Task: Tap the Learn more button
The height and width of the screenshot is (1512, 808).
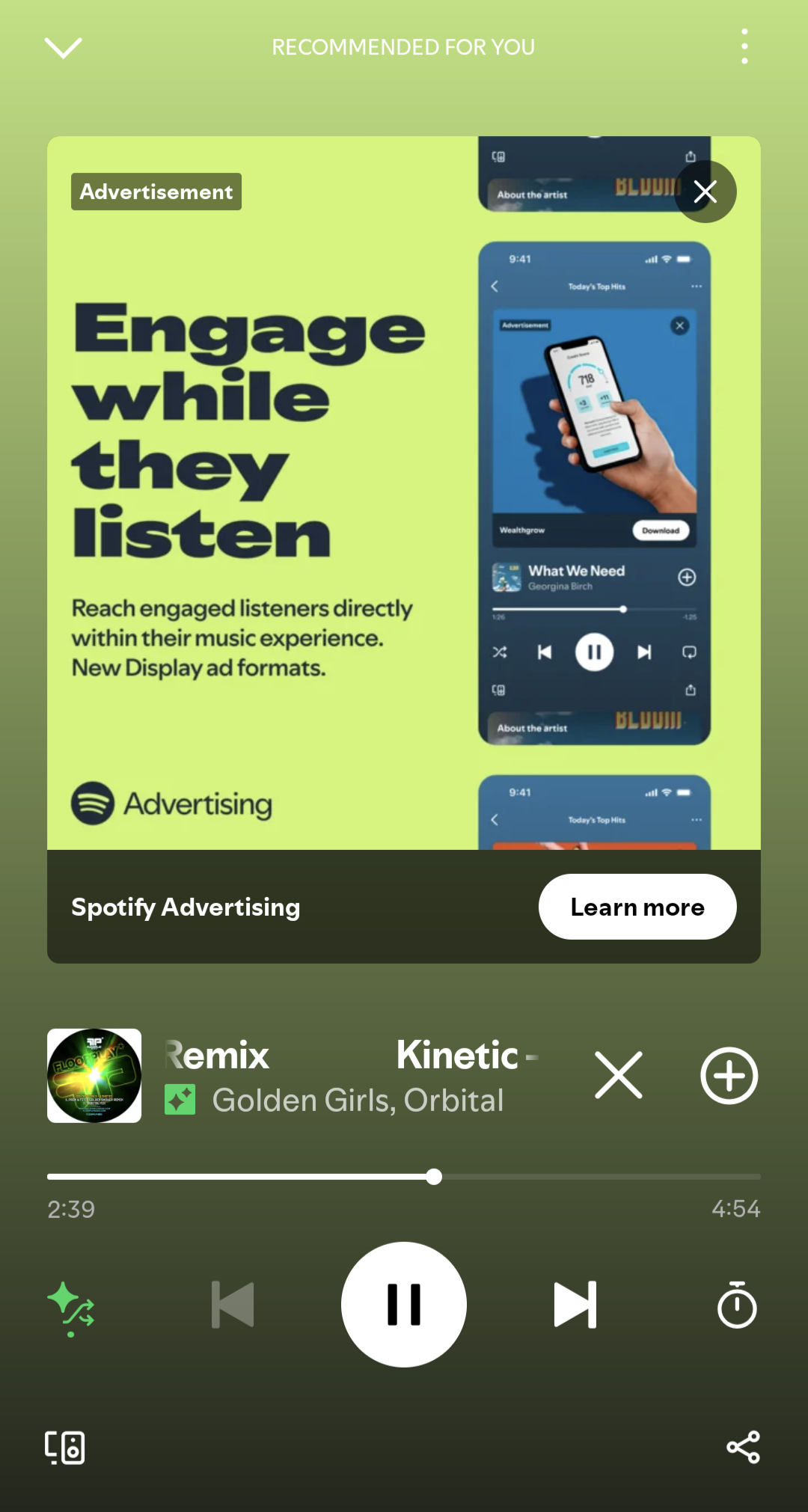Action: click(x=637, y=907)
